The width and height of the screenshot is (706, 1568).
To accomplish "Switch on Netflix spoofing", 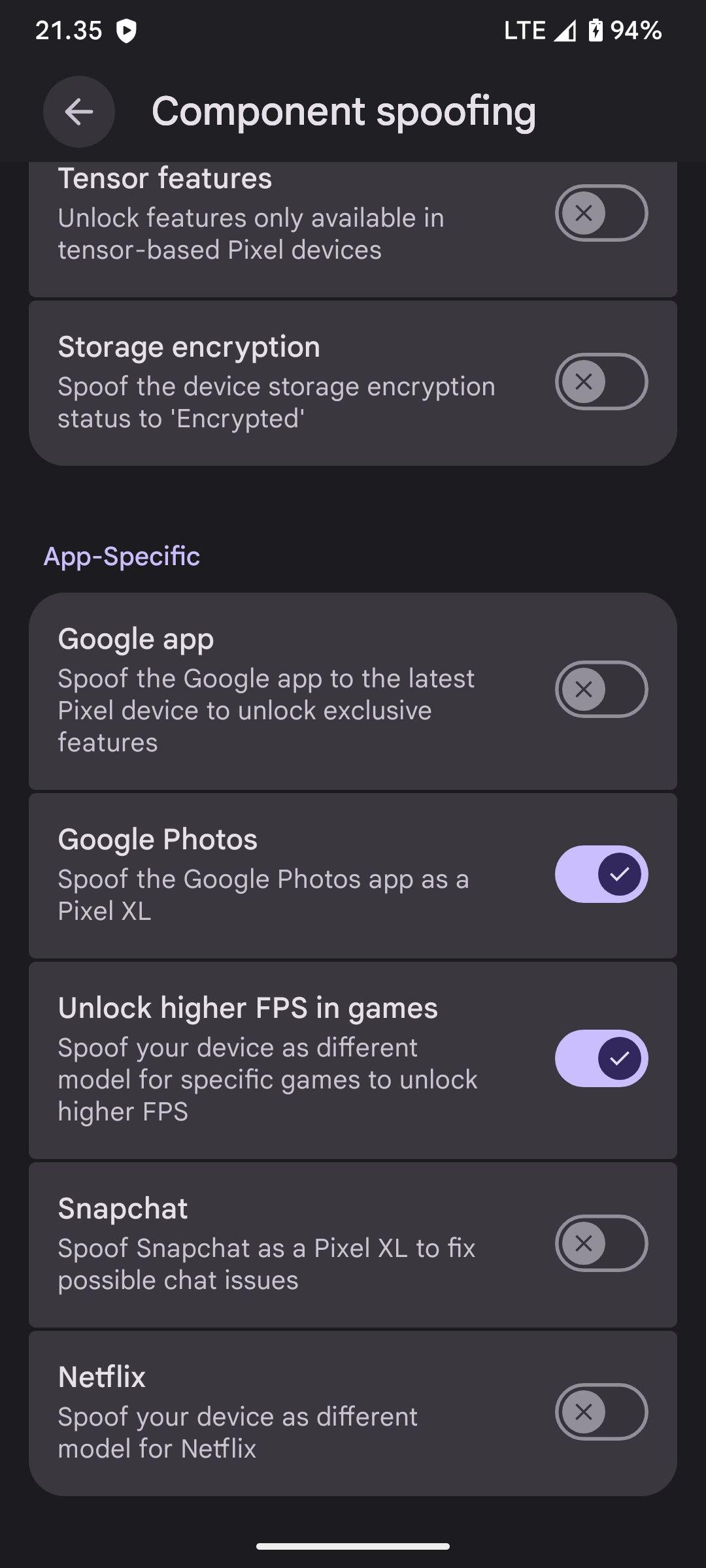I will tap(601, 1412).
